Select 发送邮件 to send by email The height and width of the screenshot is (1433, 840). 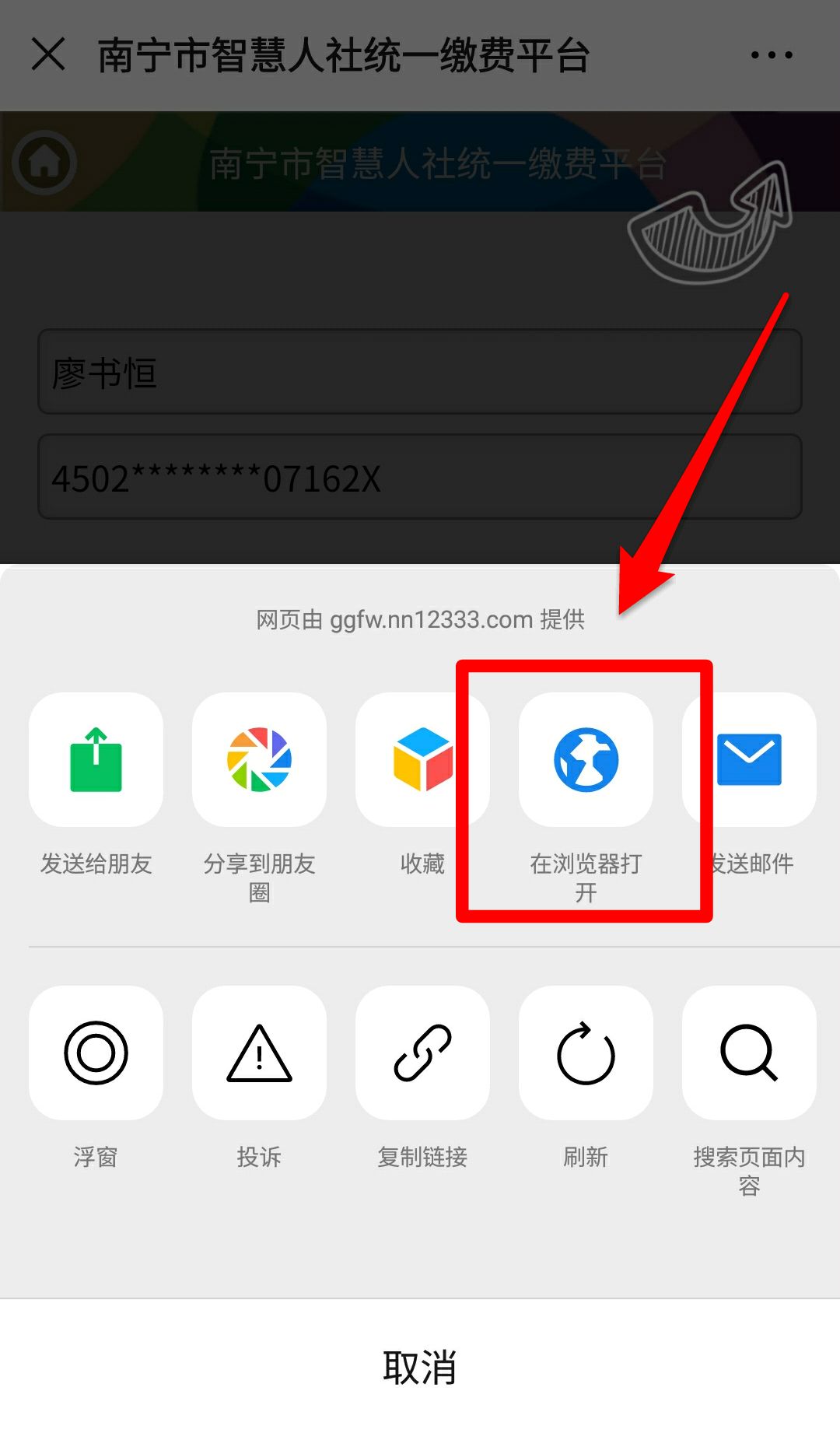click(749, 760)
